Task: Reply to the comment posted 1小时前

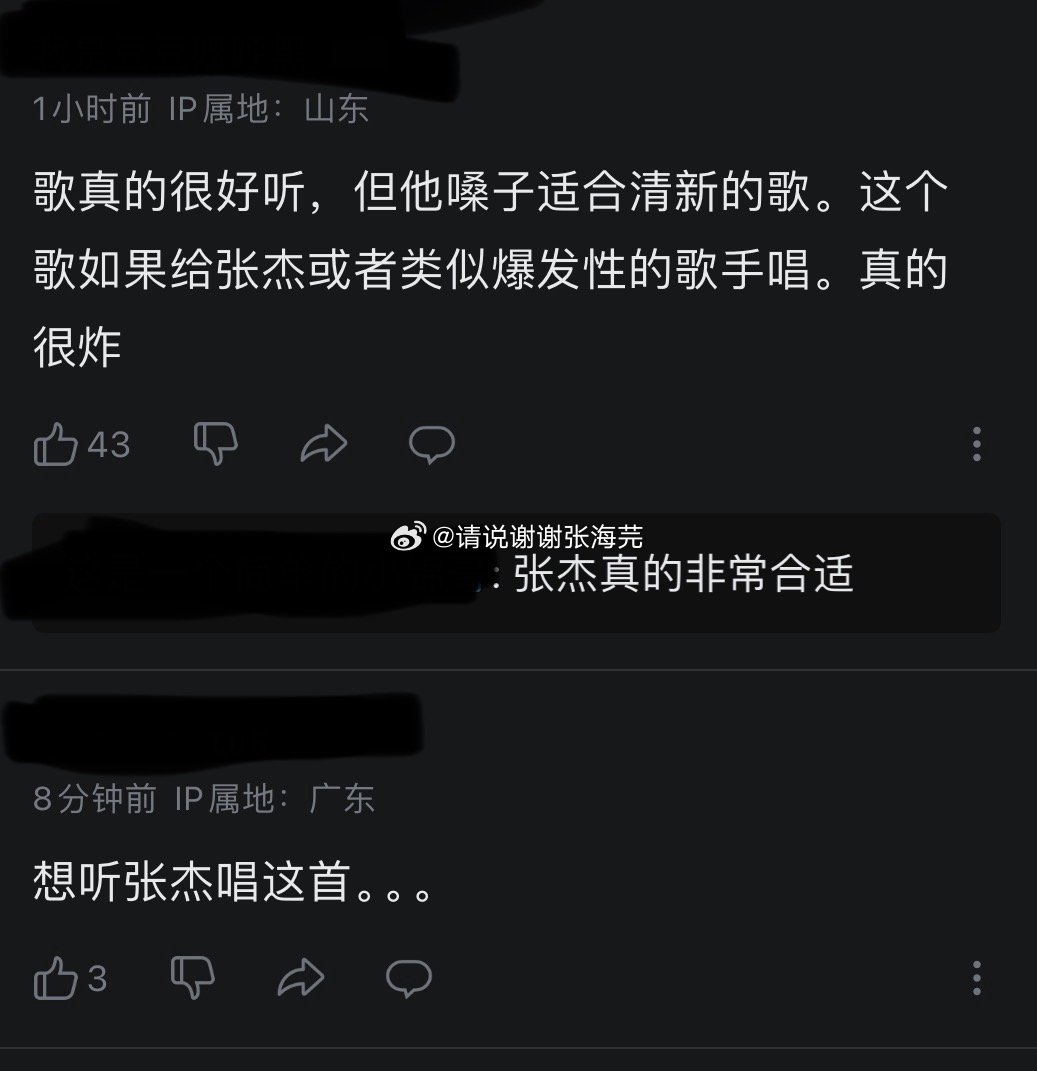Action: click(x=432, y=444)
